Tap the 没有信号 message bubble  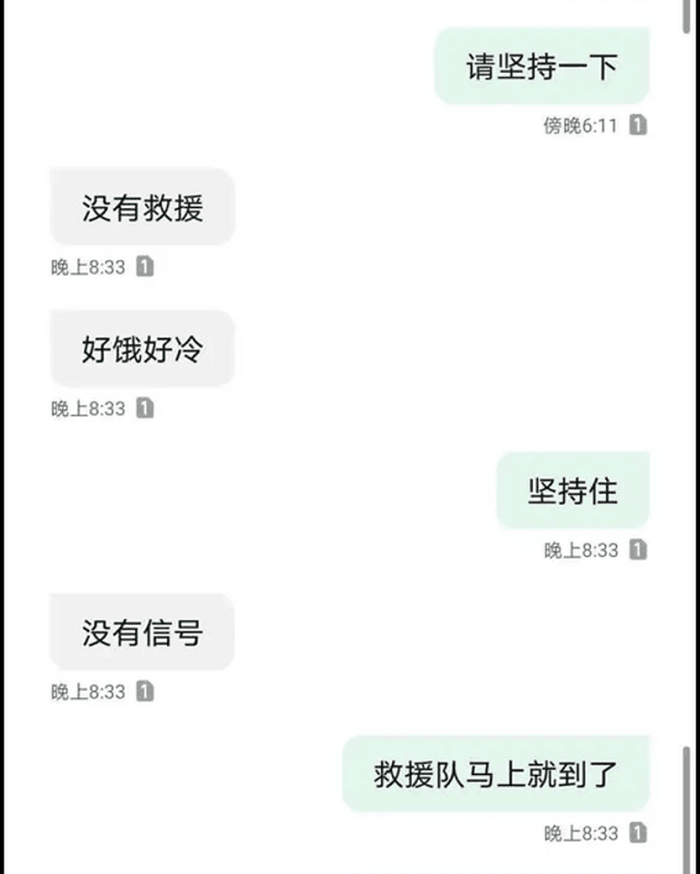(x=142, y=632)
